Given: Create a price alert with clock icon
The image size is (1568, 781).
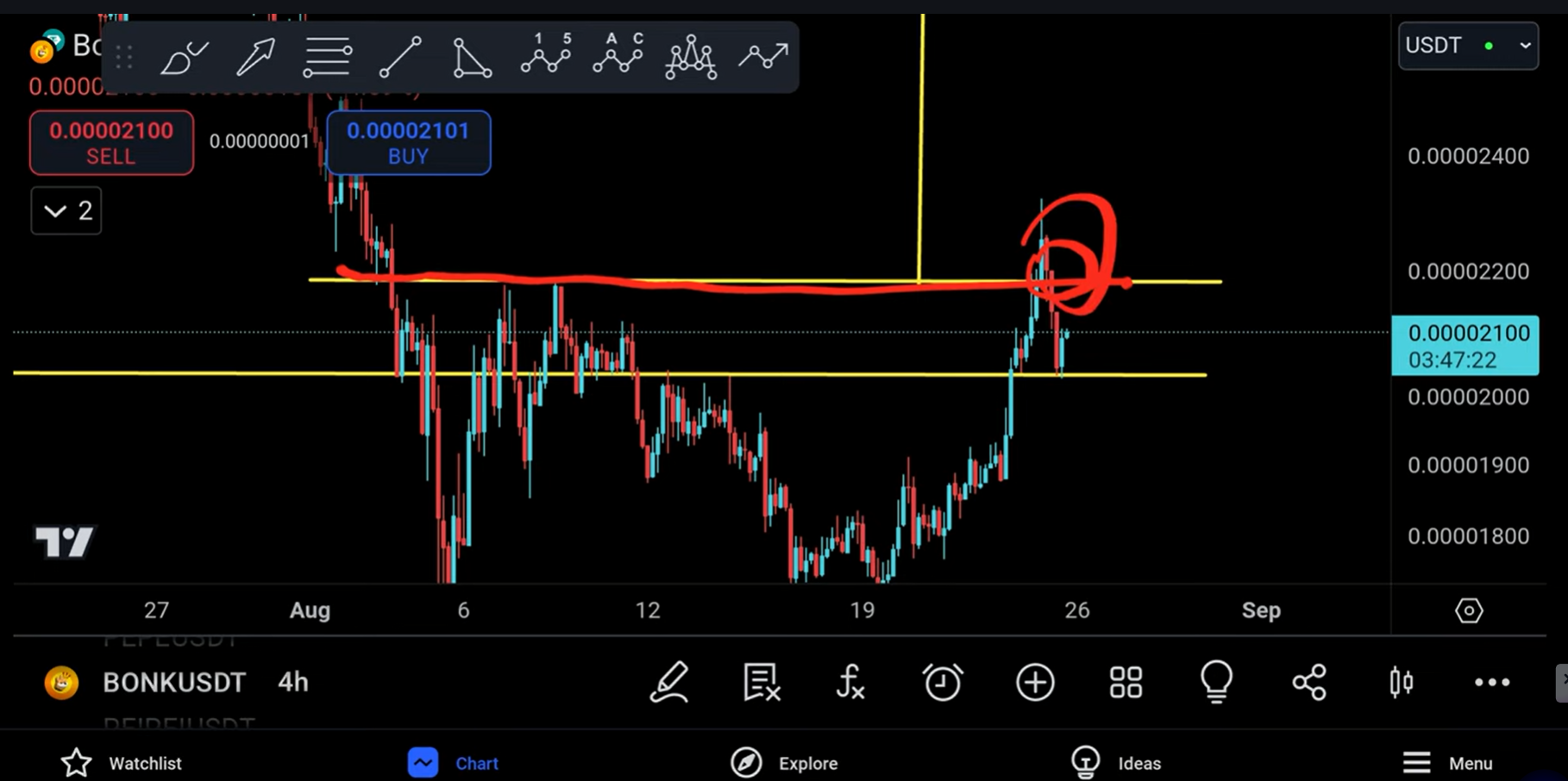Looking at the screenshot, I should click(942, 683).
